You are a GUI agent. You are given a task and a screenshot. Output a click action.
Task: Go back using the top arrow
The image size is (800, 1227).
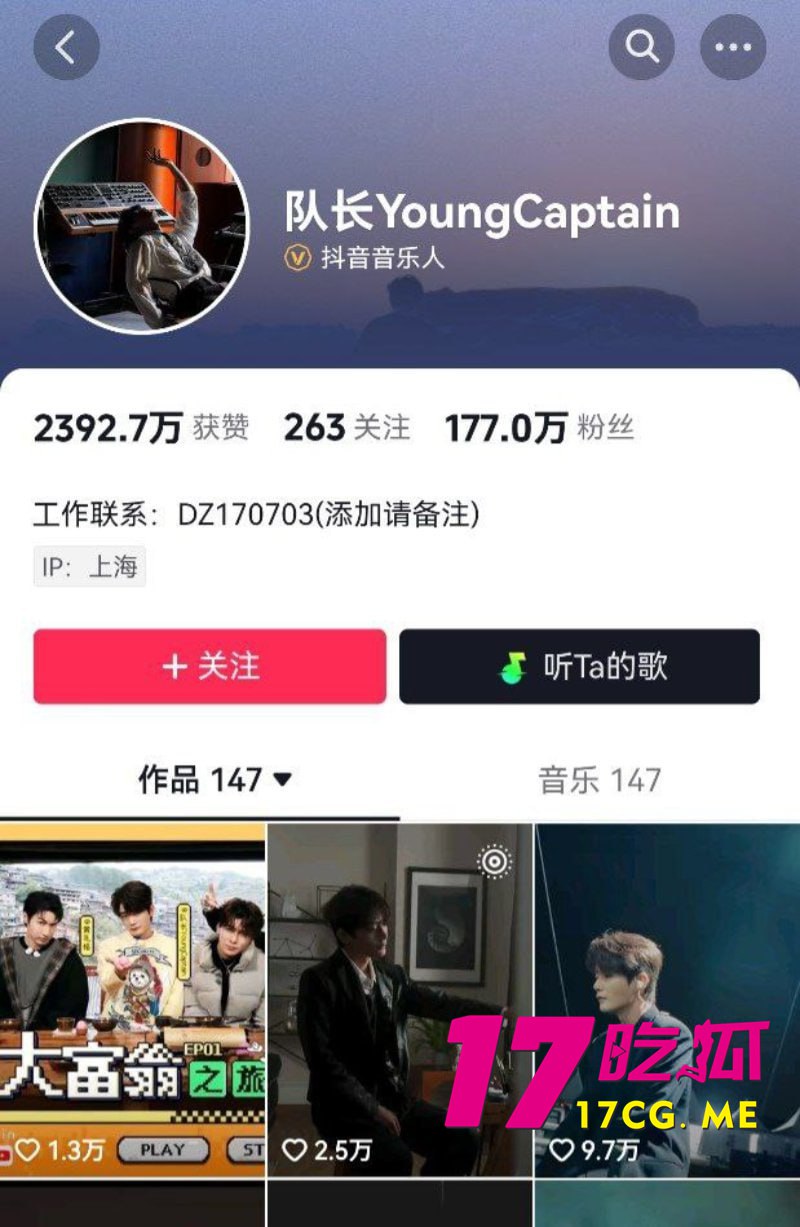pyautogui.click(x=66, y=47)
